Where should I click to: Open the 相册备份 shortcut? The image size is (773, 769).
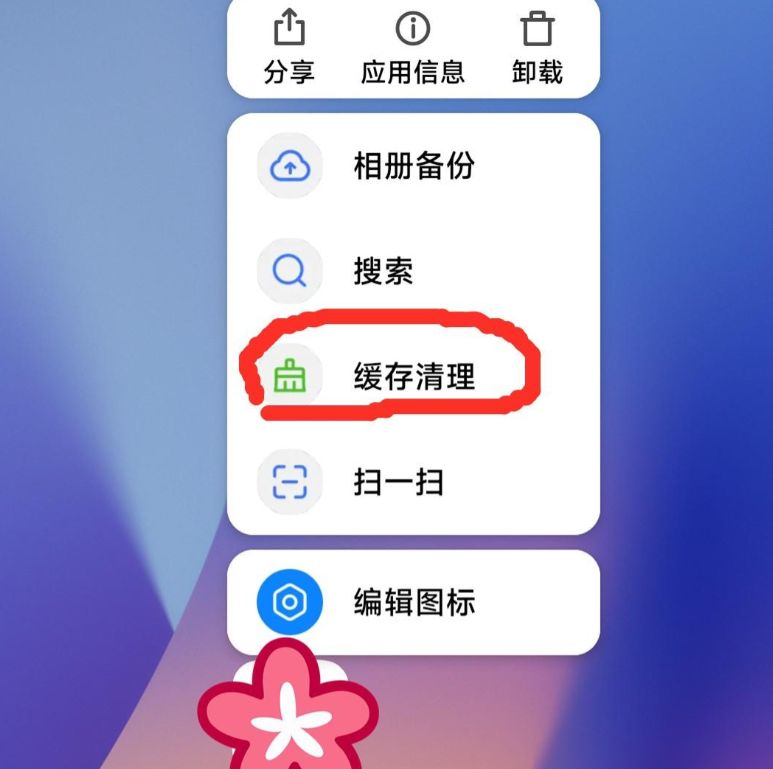coord(413,166)
